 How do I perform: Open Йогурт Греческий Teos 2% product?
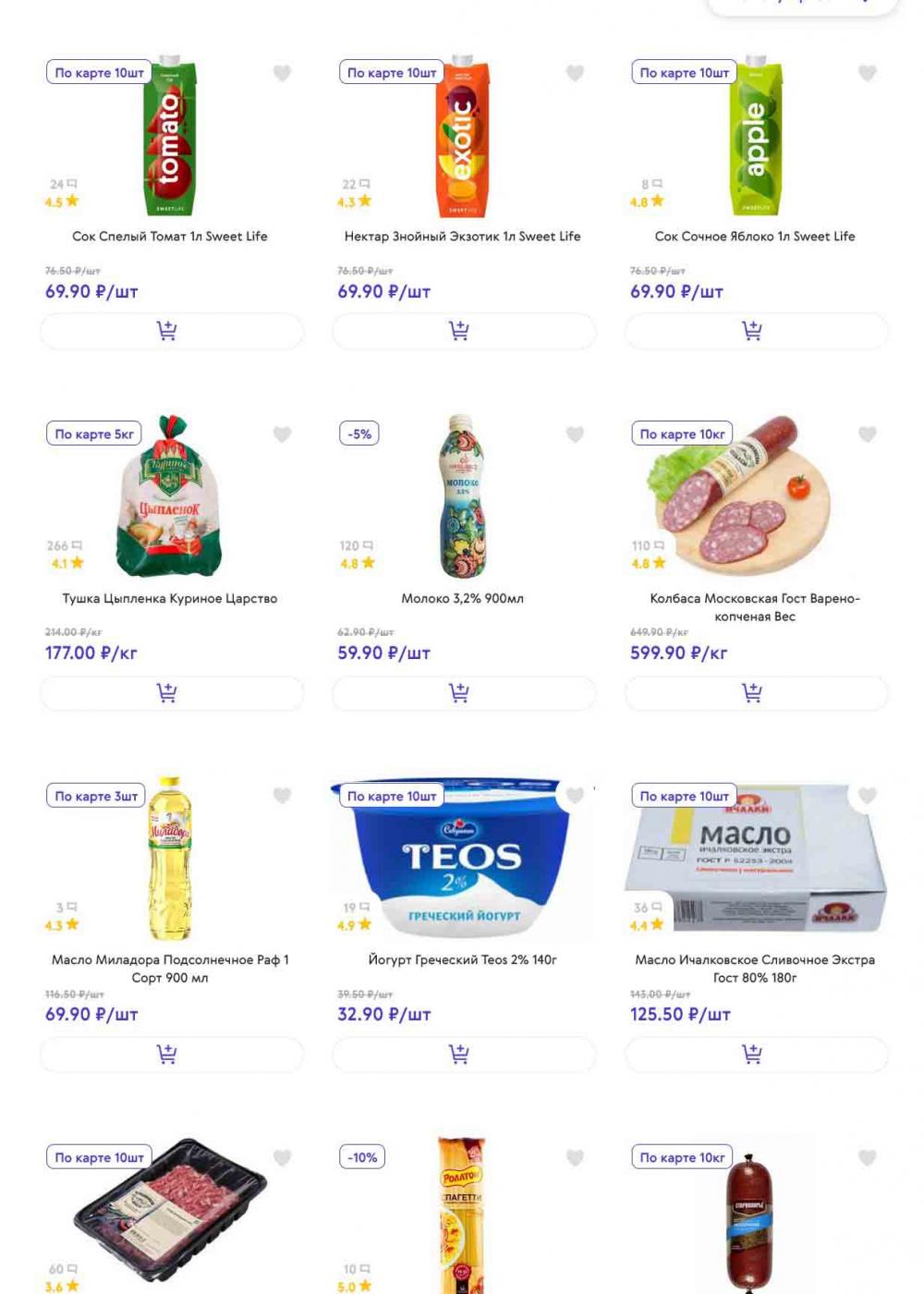(462, 959)
